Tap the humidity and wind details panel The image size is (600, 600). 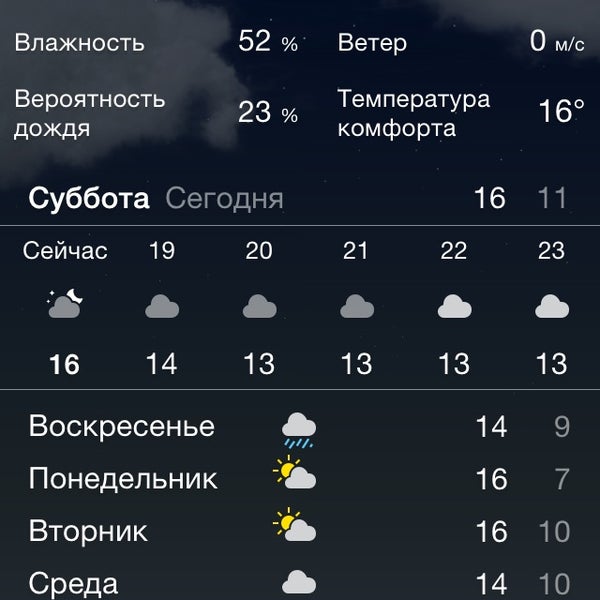point(300,85)
